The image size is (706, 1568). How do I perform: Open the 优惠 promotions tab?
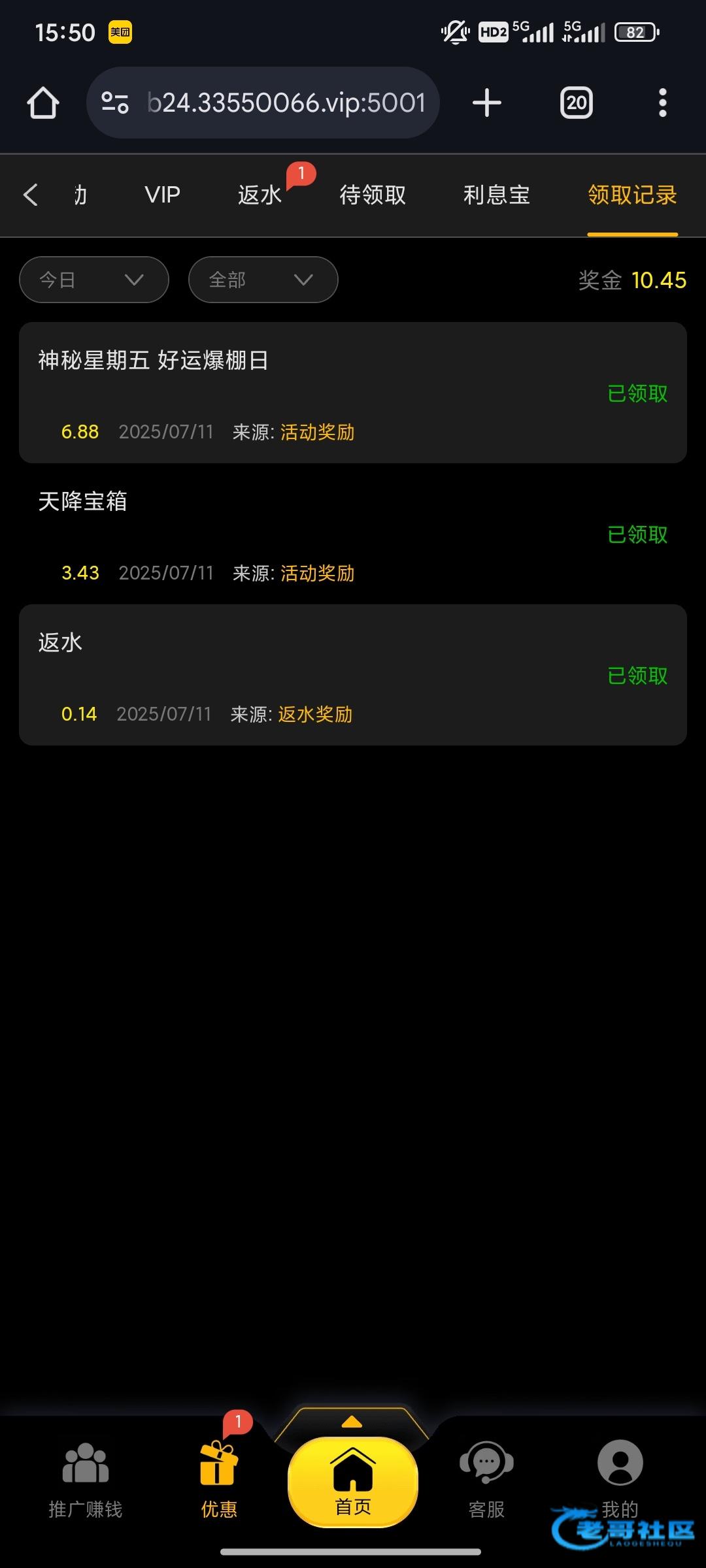pyautogui.click(x=219, y=1479)
